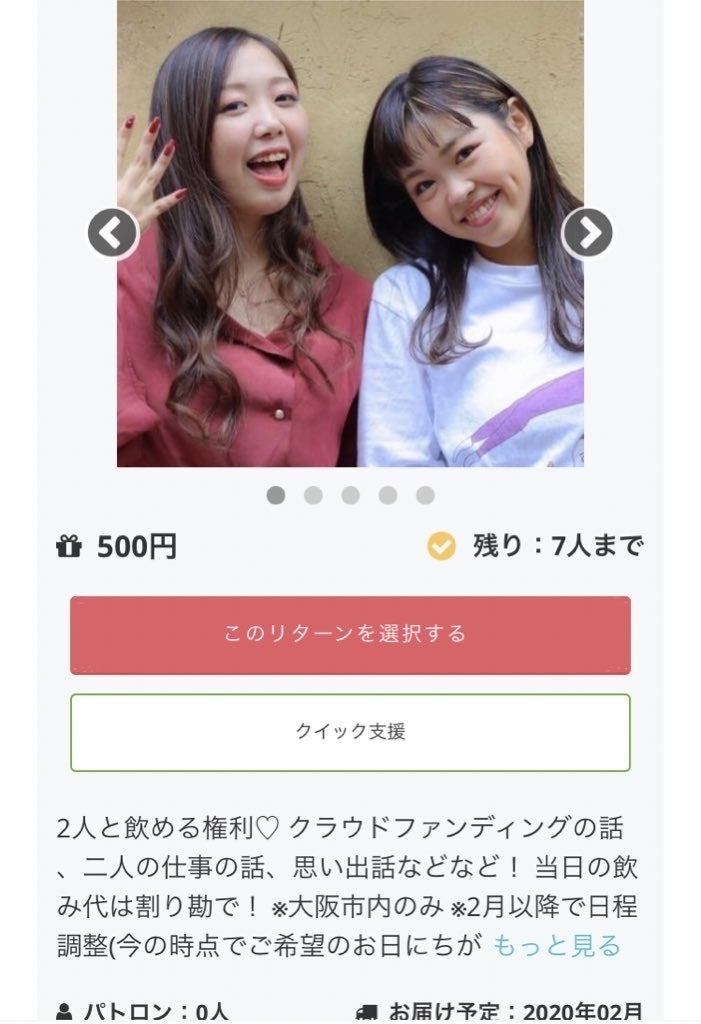Jump to the last carousel dot
Image resolution: width=701 pixels, height=1024 pixels.
click(425, 495)
